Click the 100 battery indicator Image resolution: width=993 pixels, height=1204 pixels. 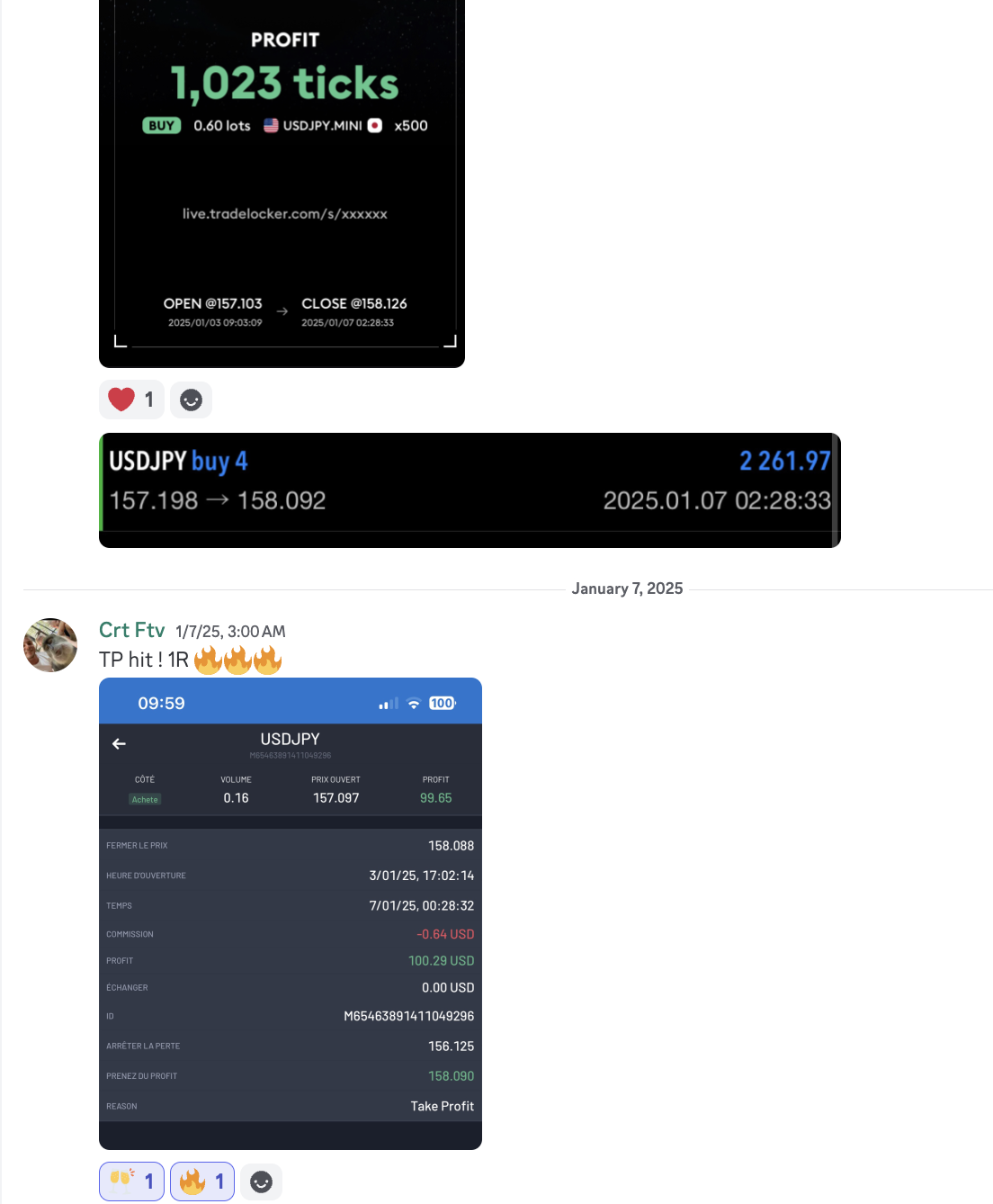(442, 702)
